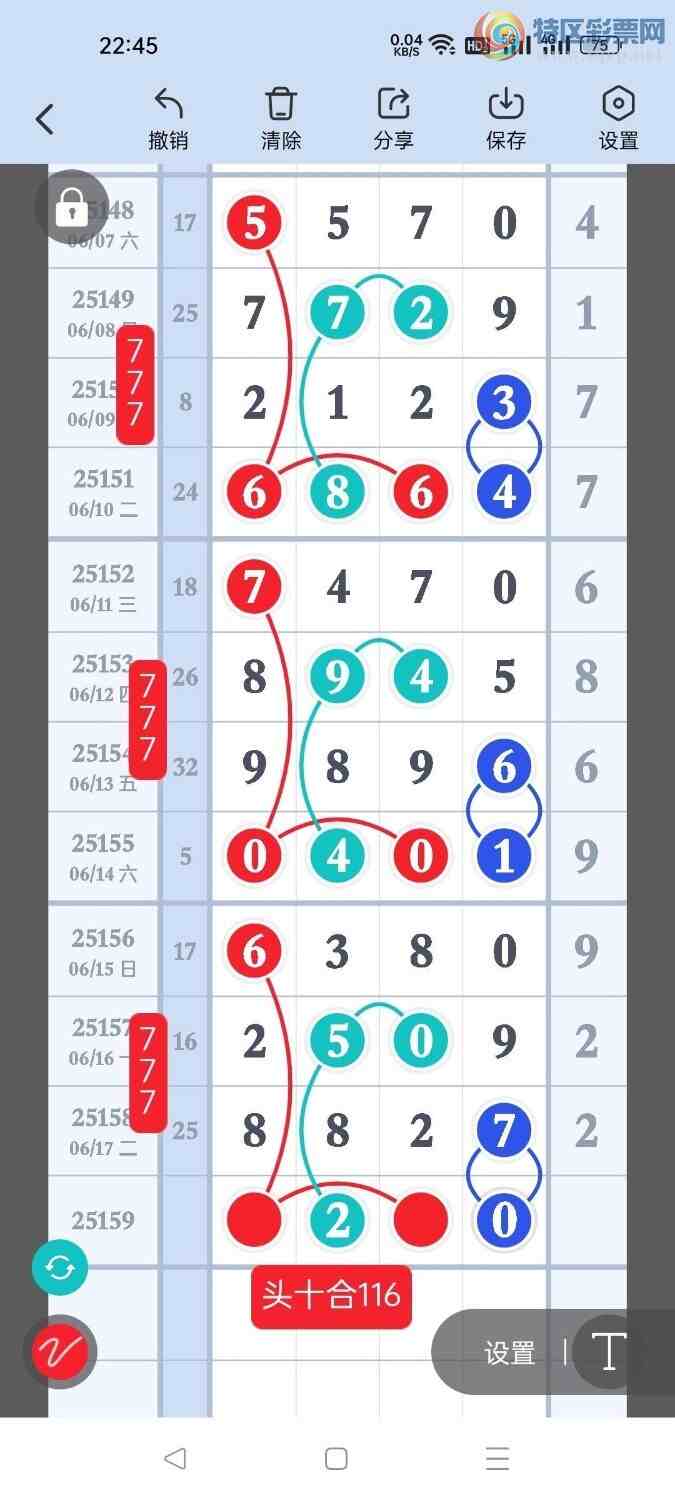Screen dimensions: 675x1500
Task: Share the chart via 分享
Action: click(x=393, y=119)
